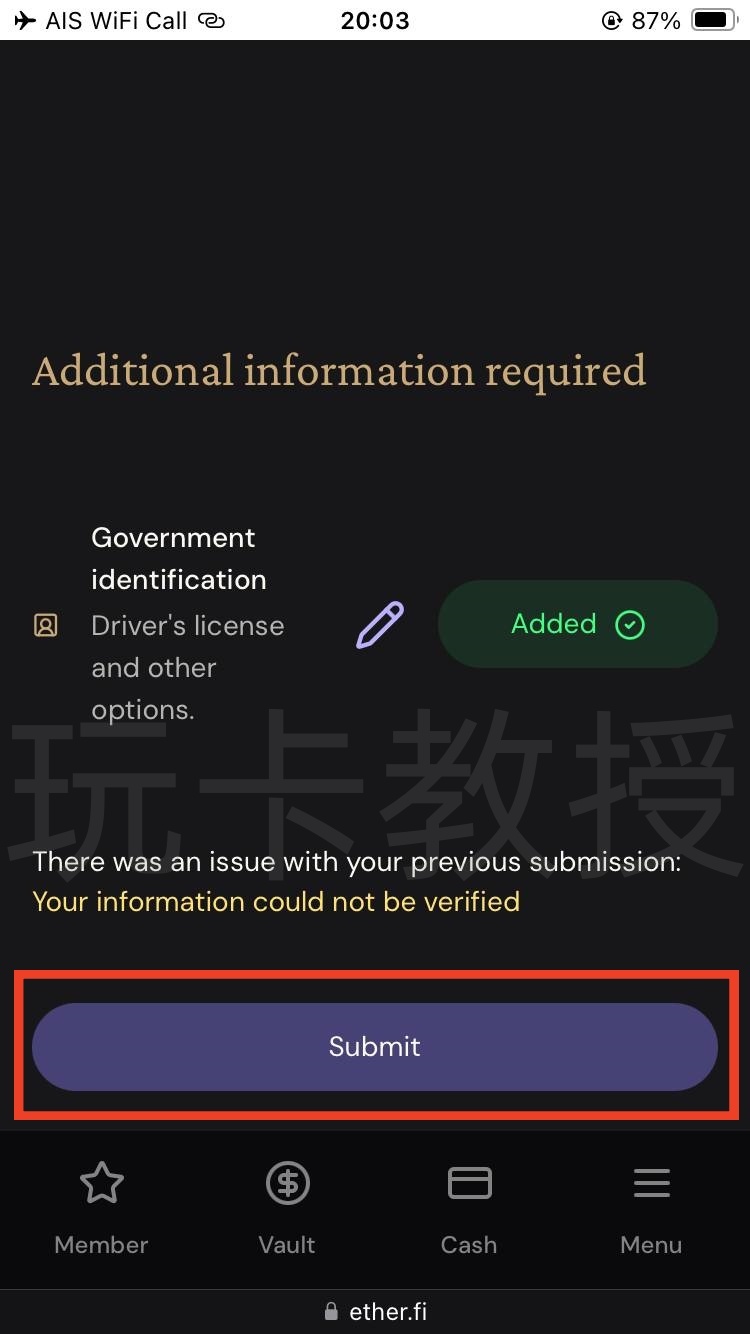Edit the government identification entry

coord(380,625)
